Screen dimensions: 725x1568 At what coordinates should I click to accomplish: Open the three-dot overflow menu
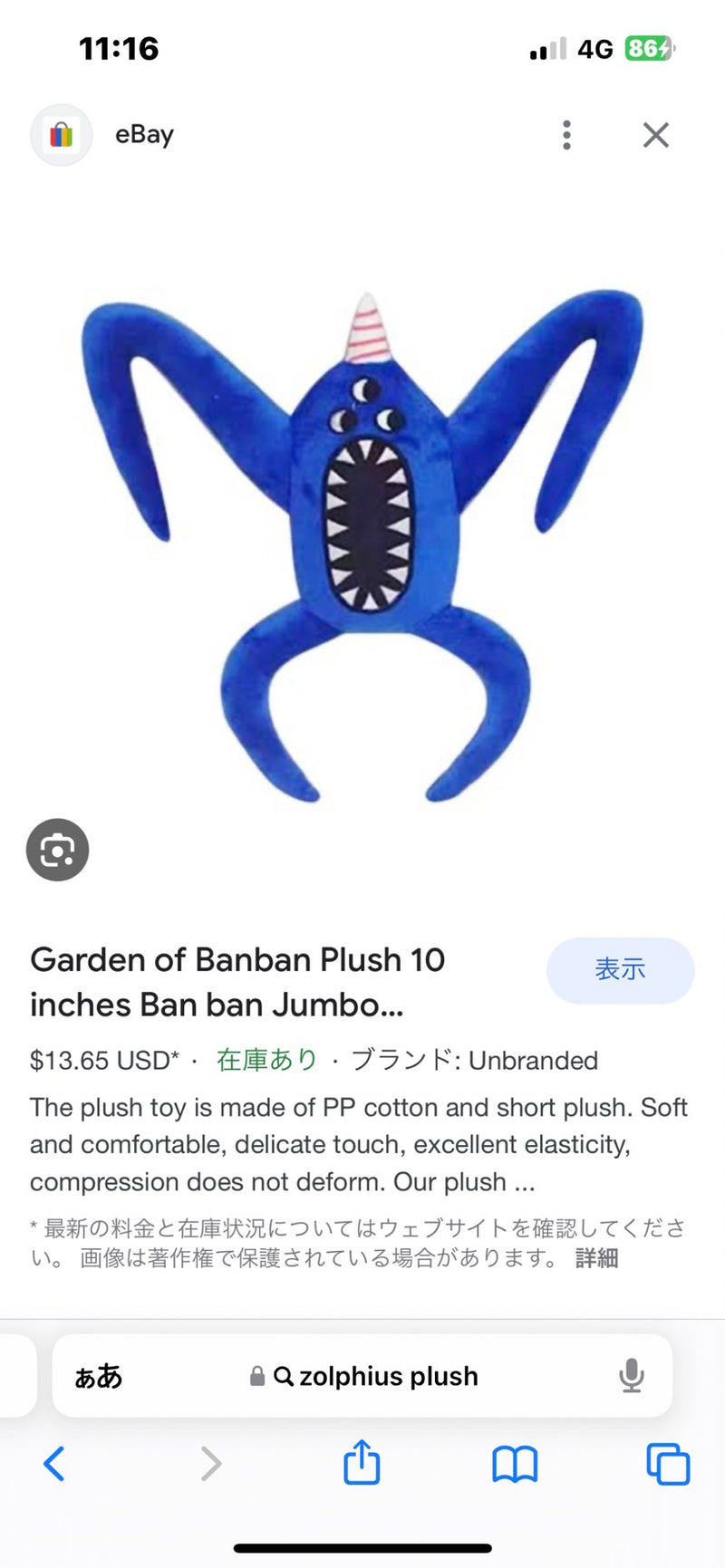tap(566, 135)
